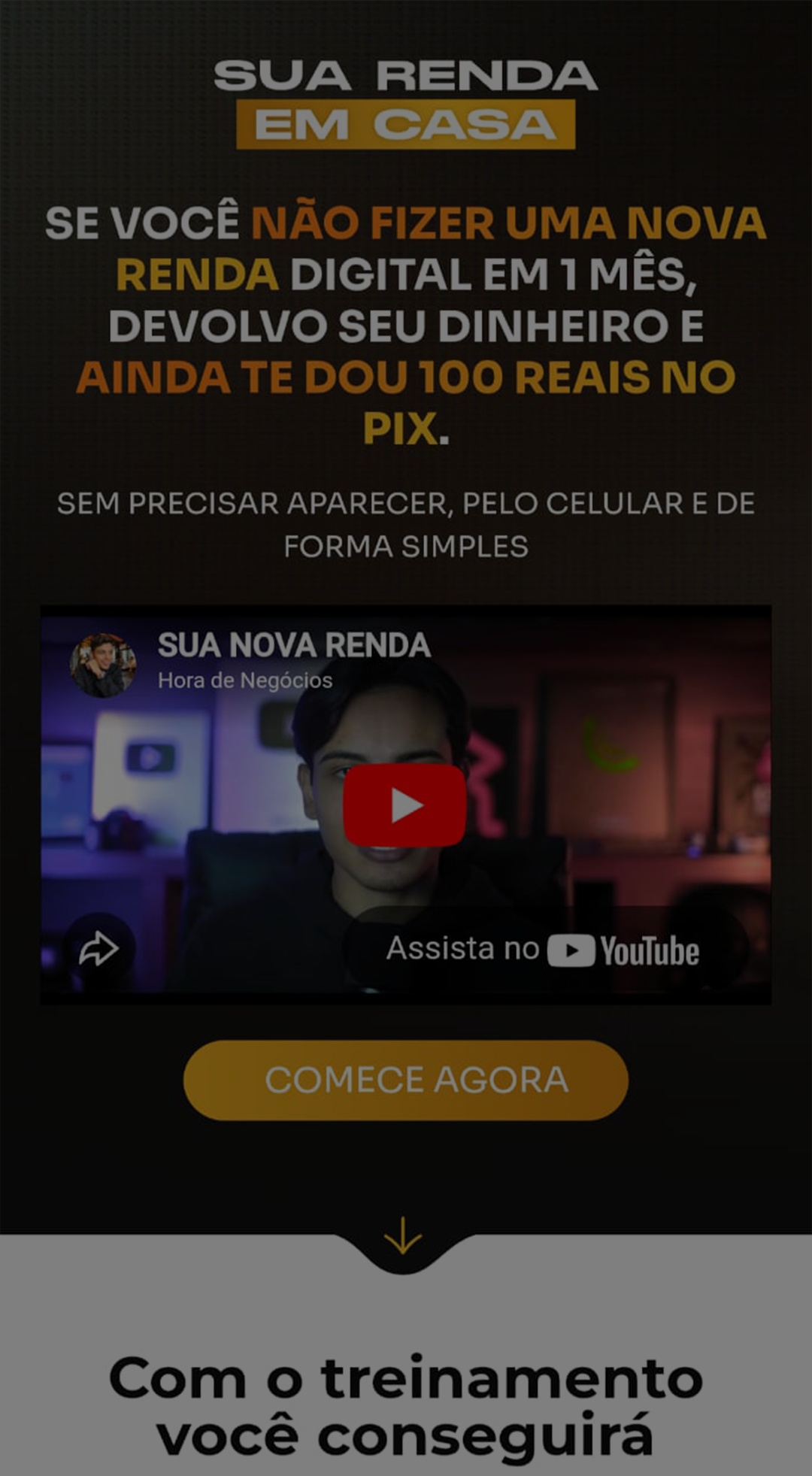Open the SUA NOVA RENDA video title
The height and width of the screenshot is (1476, 812).
(294, 645)
